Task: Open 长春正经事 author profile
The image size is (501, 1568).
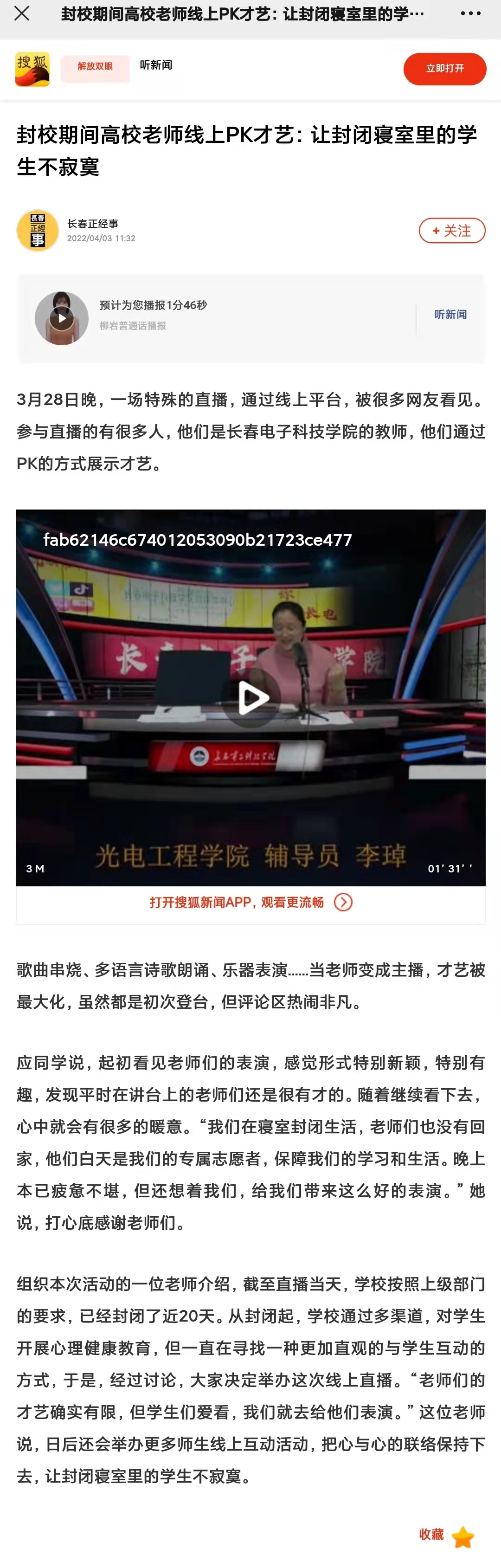Action: tap(38, 231)
